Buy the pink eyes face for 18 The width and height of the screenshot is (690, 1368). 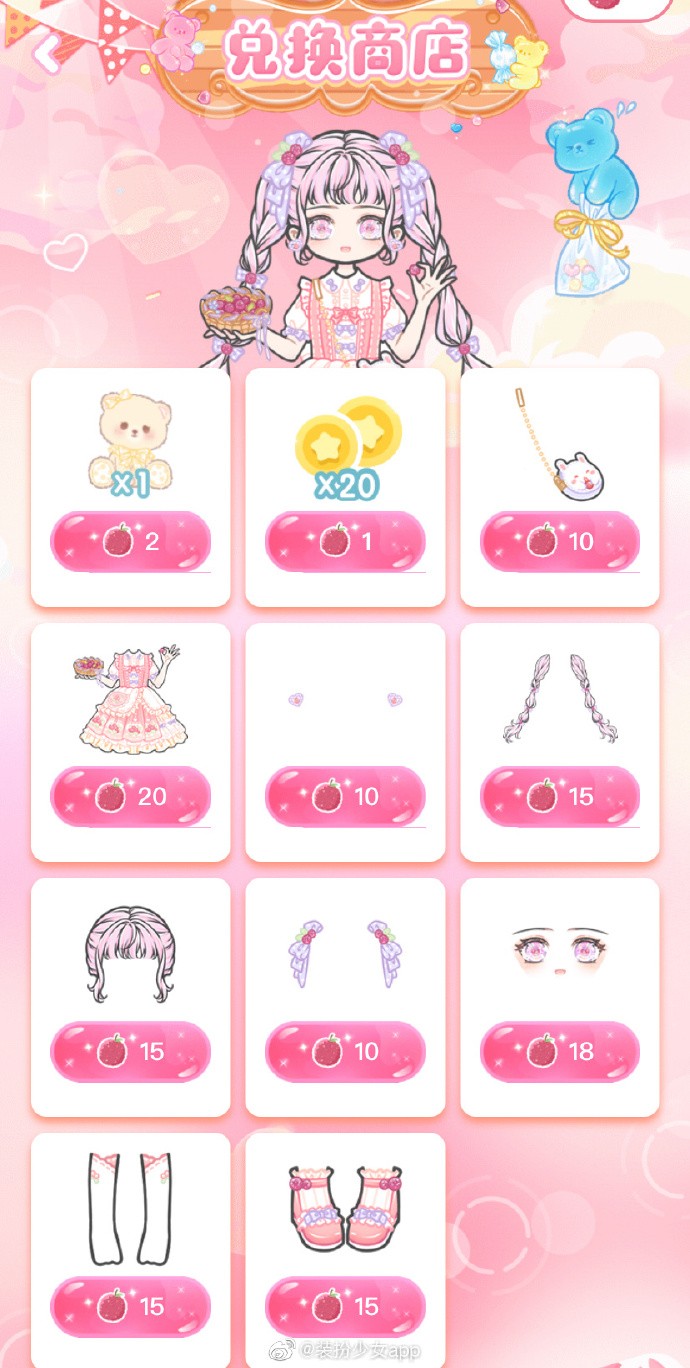tap(560, 1052)
